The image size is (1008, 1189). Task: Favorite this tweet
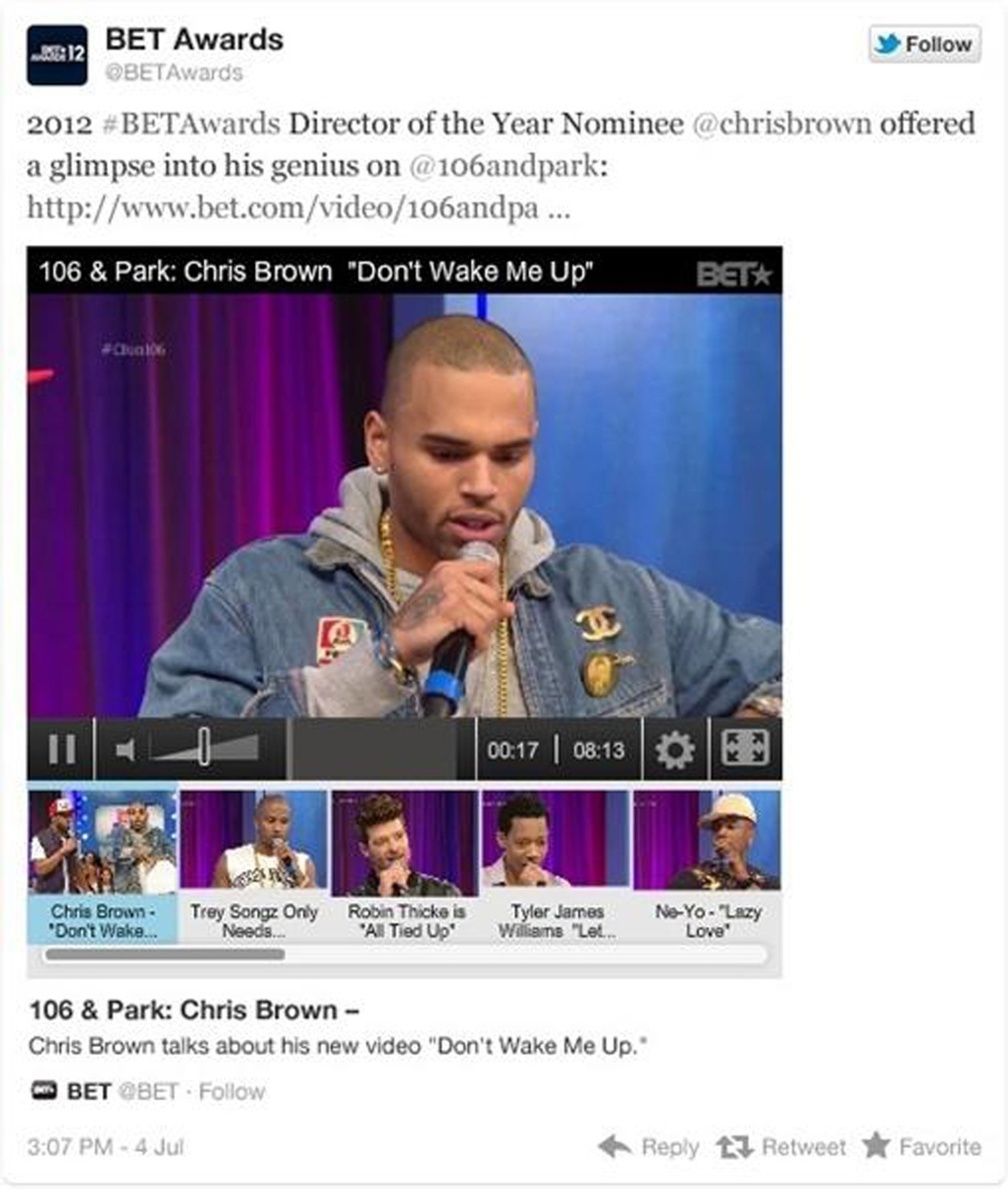coord(922,1146)
